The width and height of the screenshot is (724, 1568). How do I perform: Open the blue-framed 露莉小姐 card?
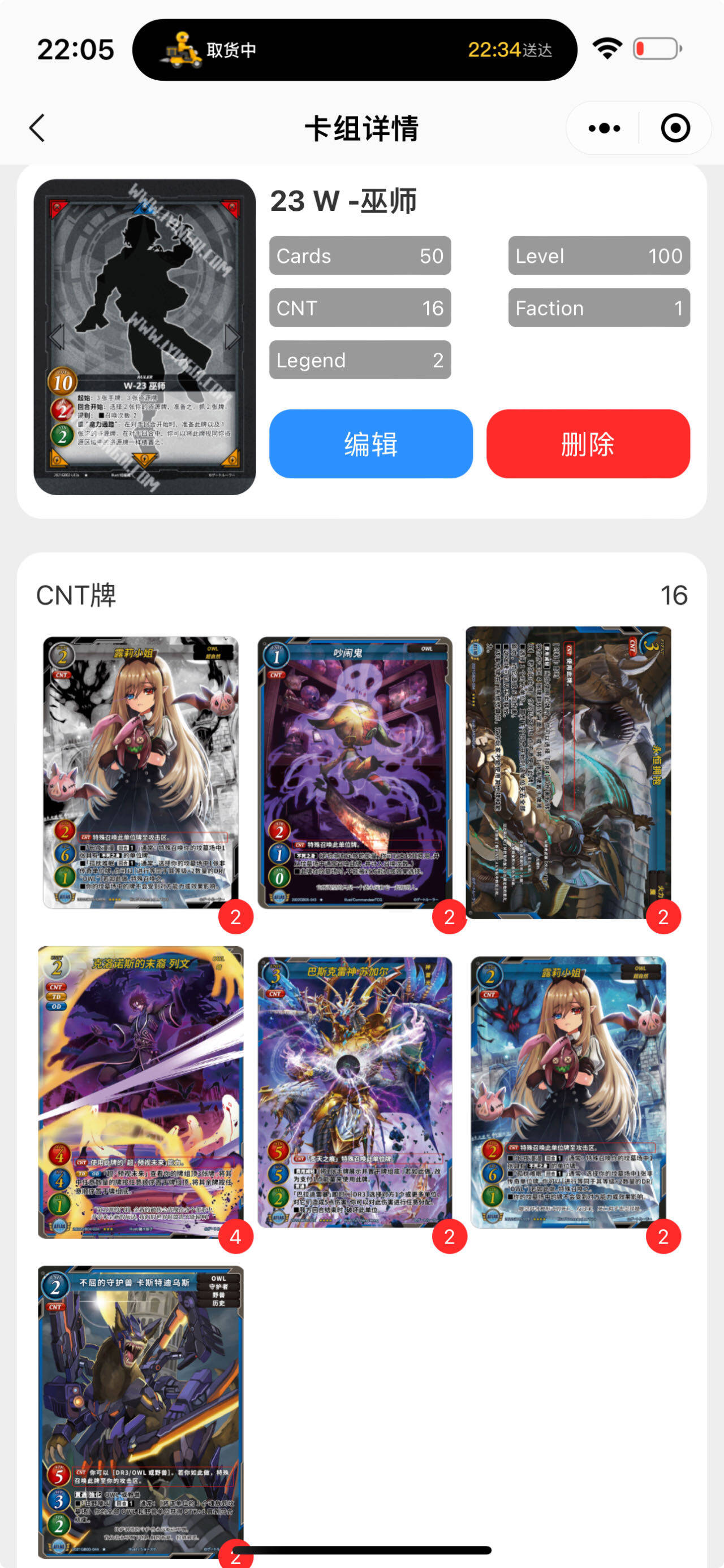567,1091
